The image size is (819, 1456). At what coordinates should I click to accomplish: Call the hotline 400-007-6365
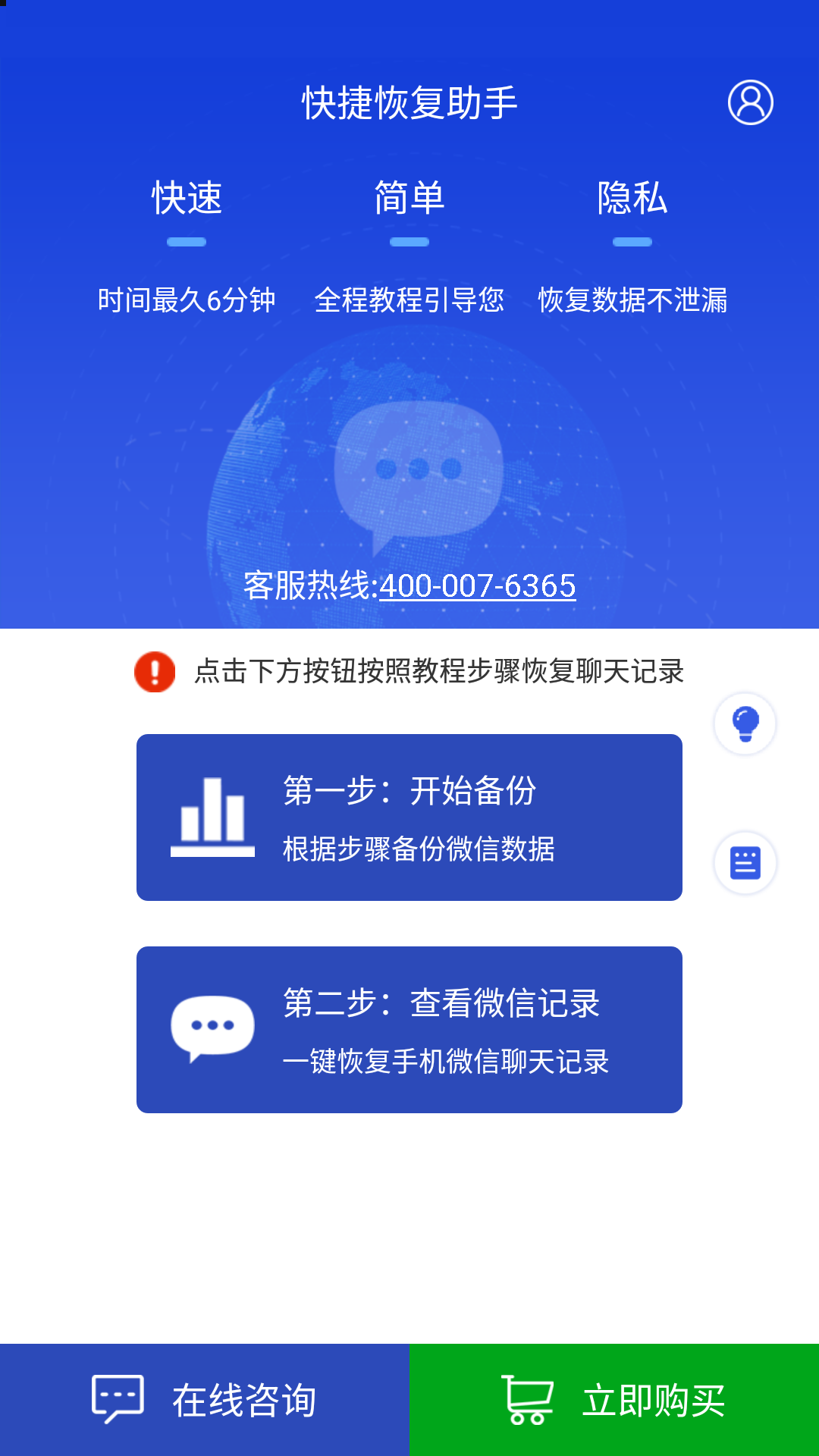click(x=477, y=585)
